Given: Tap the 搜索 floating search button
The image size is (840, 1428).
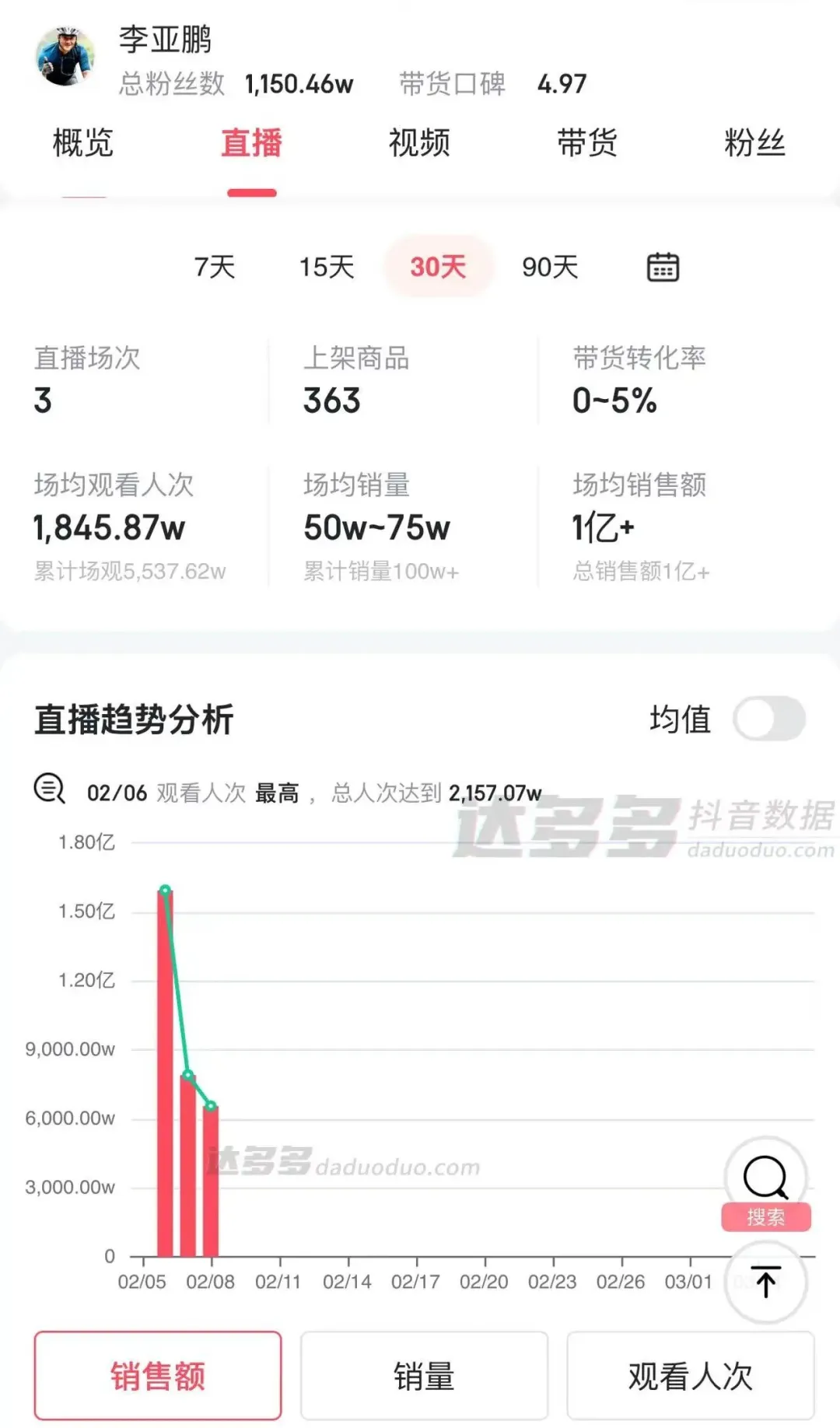Looking at the screenshot, I should (766, 1185).
